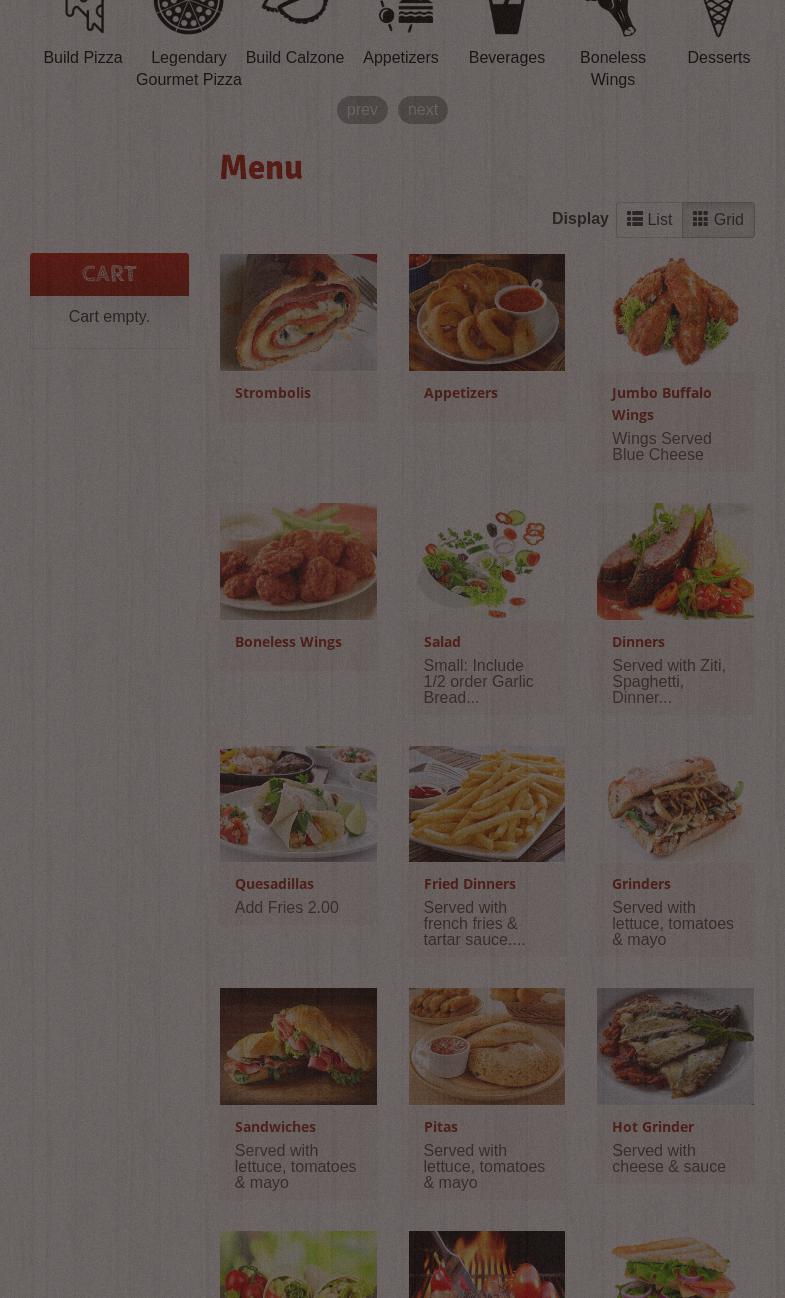Open the Build Pizza category
The image size is (785, 1298).
tap(83, 35)
